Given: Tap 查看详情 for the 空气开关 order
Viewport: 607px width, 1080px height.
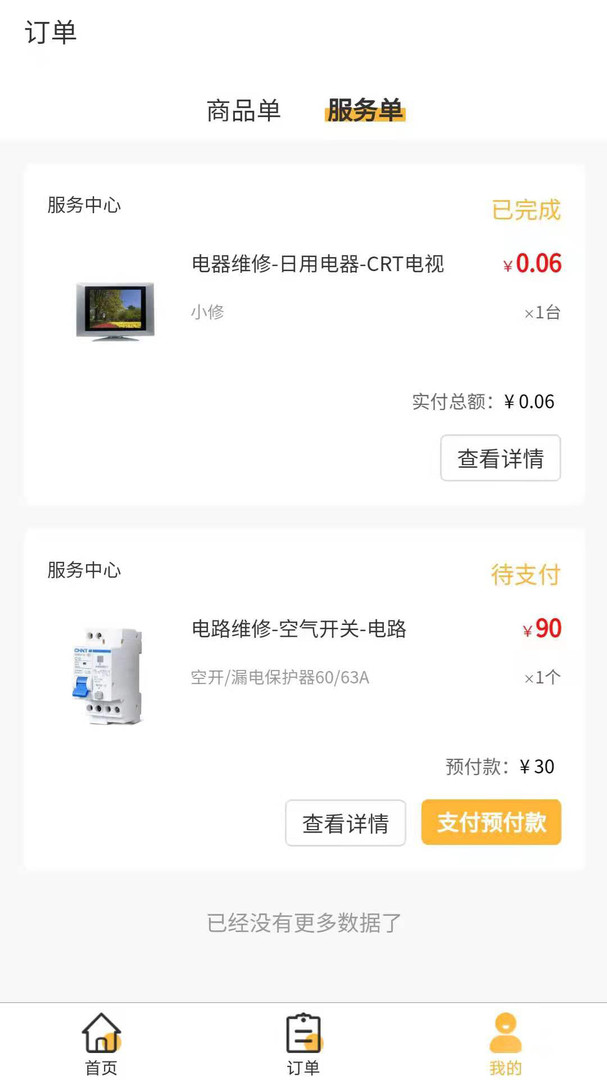Looking at the screenshot, I should (345, 823).
